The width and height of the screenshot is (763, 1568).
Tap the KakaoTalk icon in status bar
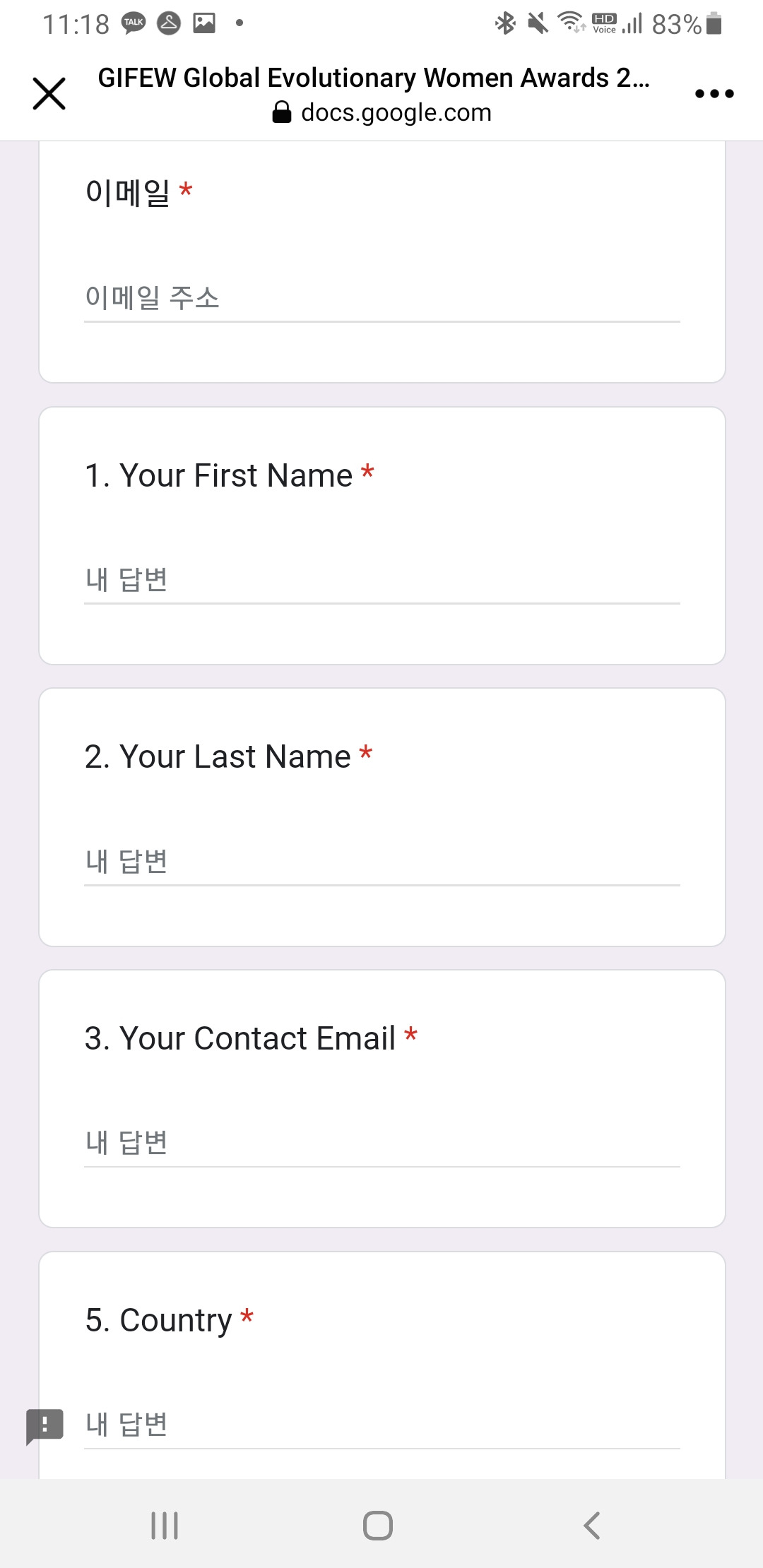click(131, 22)
